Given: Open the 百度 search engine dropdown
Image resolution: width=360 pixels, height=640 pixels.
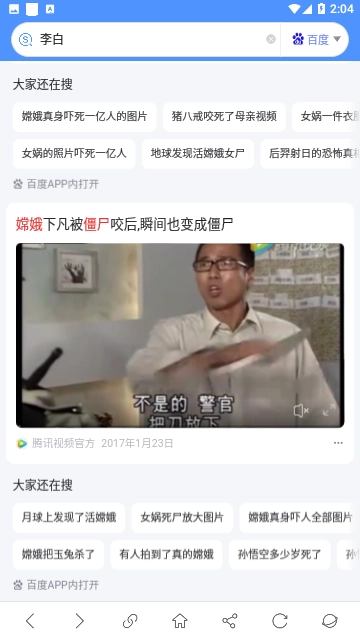Looking at the screenshot, I should 316,39.
